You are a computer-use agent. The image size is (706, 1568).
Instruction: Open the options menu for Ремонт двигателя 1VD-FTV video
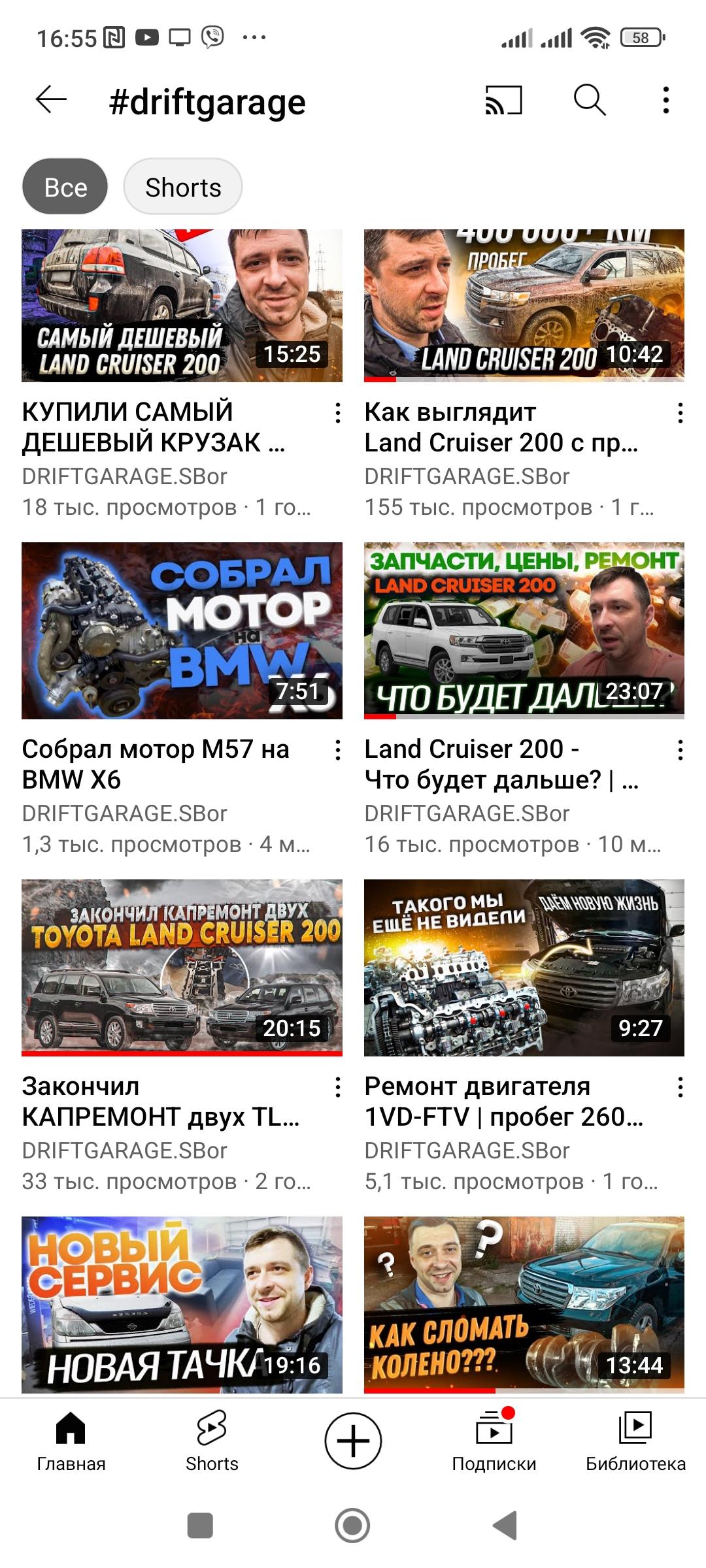click(680, 1087)
